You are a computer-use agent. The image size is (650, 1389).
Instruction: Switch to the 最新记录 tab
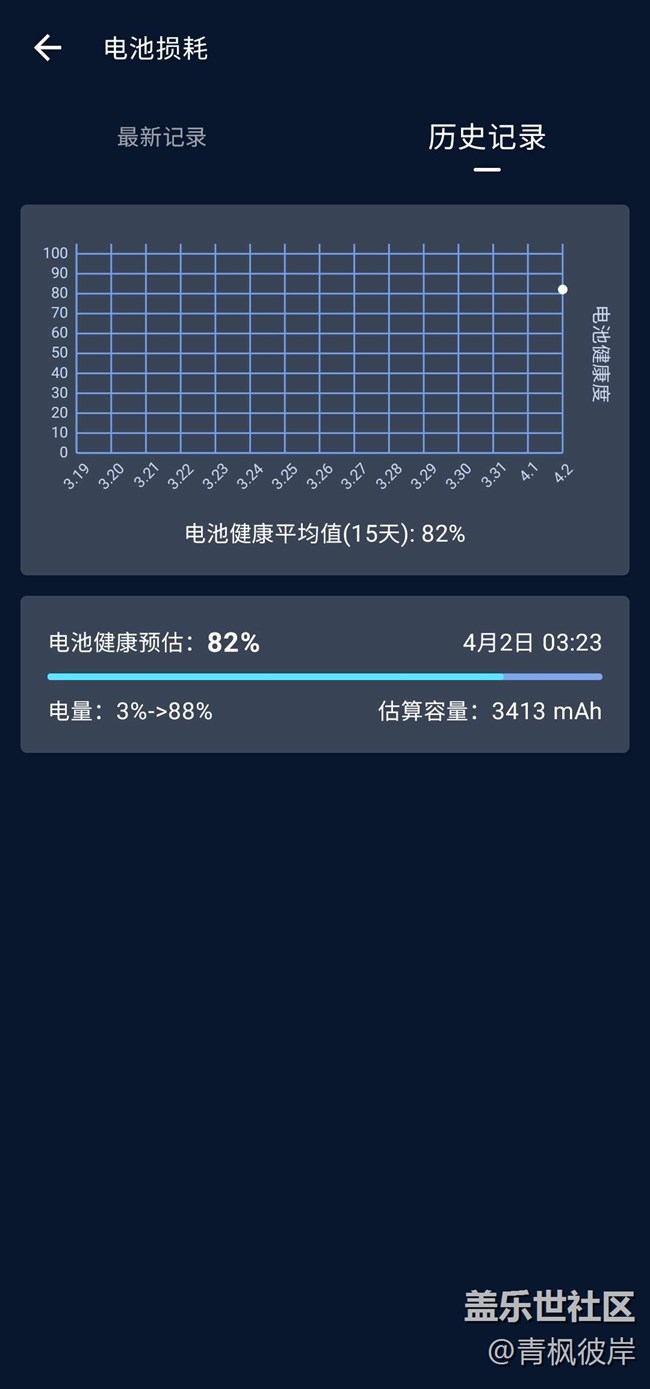162,137
